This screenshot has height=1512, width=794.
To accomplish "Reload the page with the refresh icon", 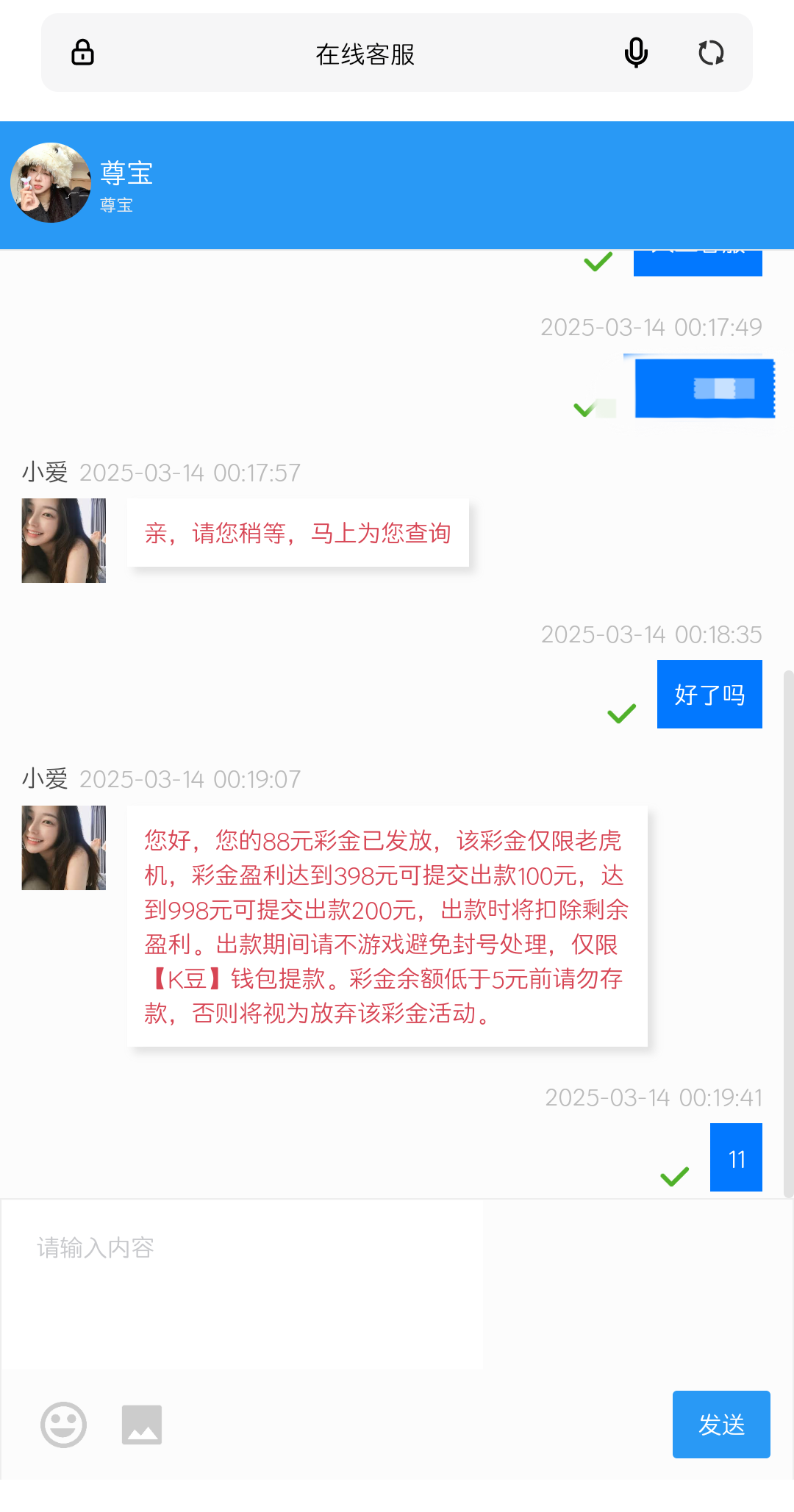I will coord(711,53).
